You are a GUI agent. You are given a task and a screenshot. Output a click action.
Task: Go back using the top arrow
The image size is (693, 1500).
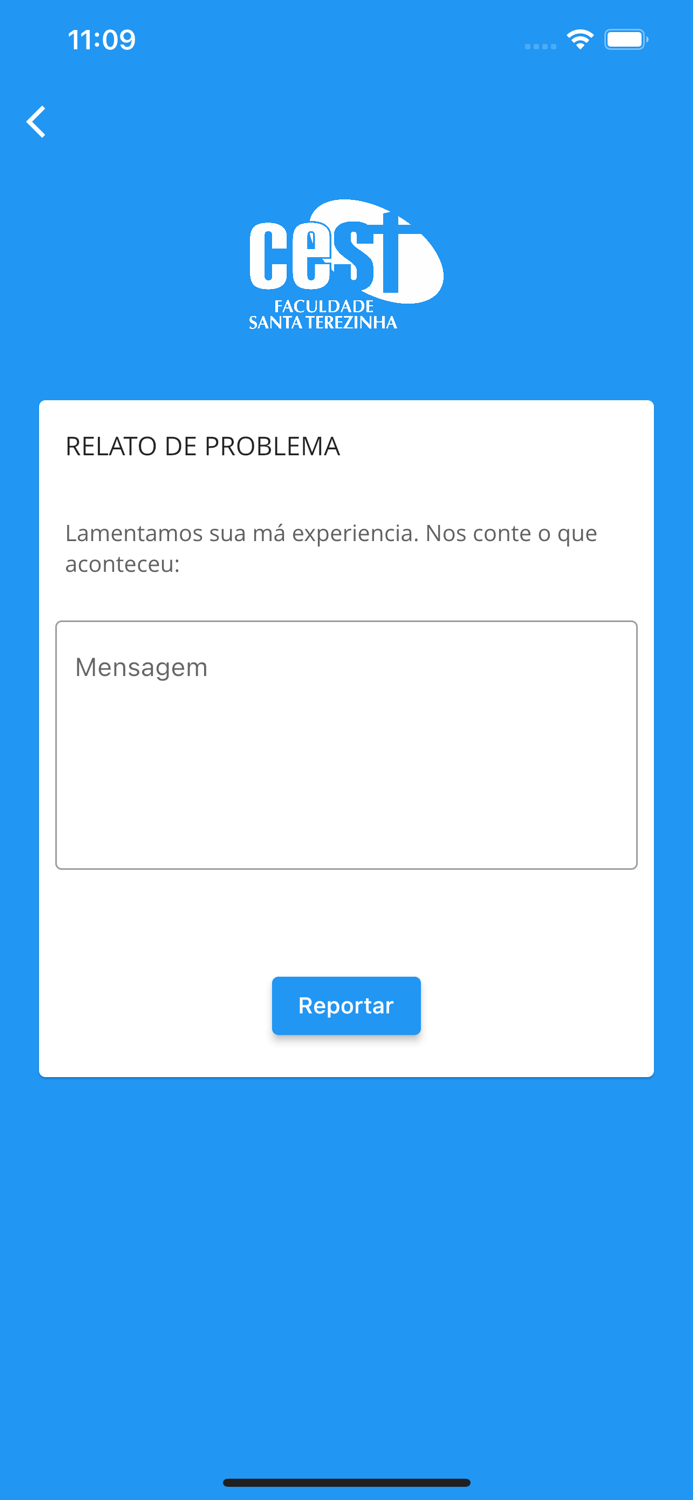[37, 122]
